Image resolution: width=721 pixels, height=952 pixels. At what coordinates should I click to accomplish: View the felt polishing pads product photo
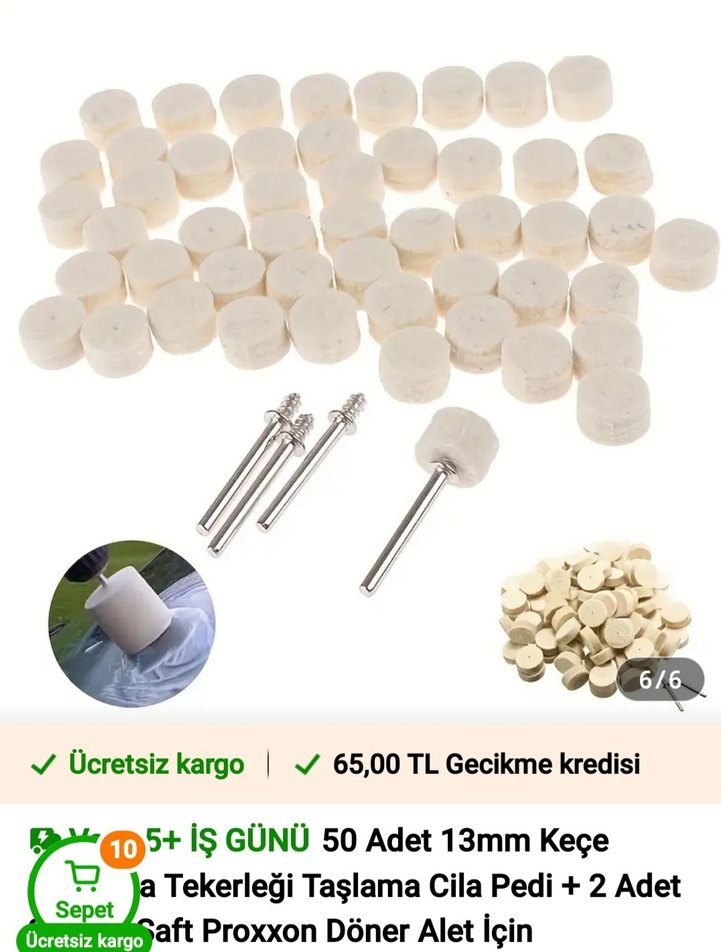(360, 330)
